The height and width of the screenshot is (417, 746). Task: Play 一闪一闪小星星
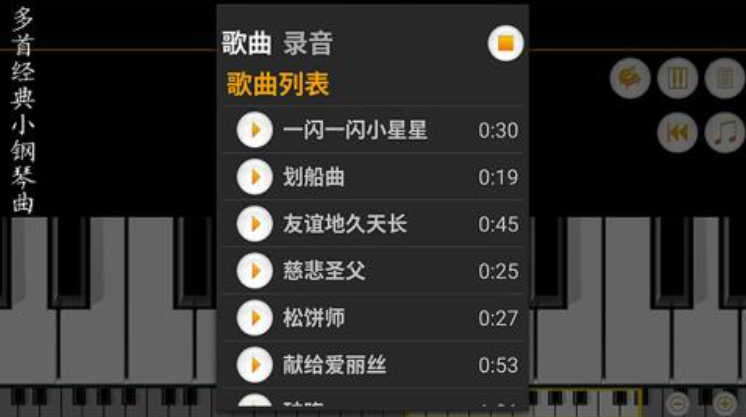[x=255, y=130]
